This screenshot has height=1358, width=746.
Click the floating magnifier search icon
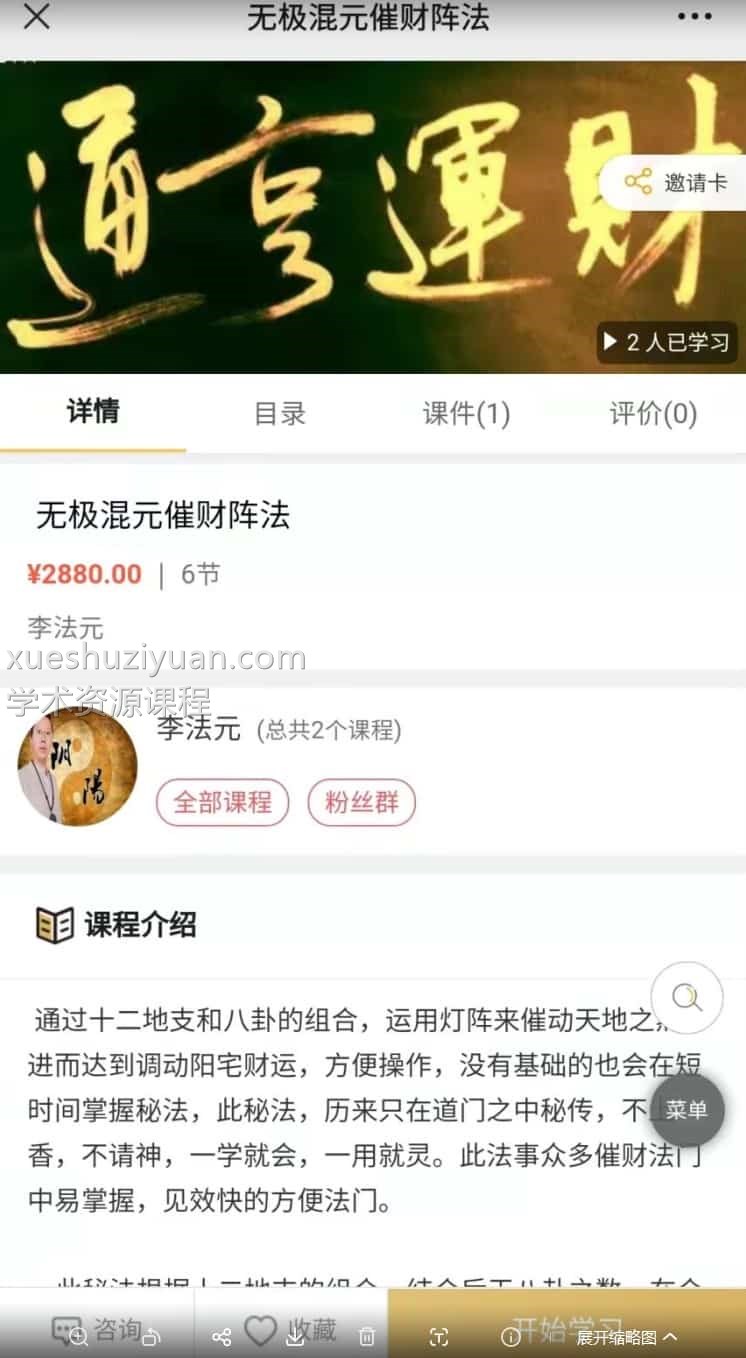tap(686, 997)
